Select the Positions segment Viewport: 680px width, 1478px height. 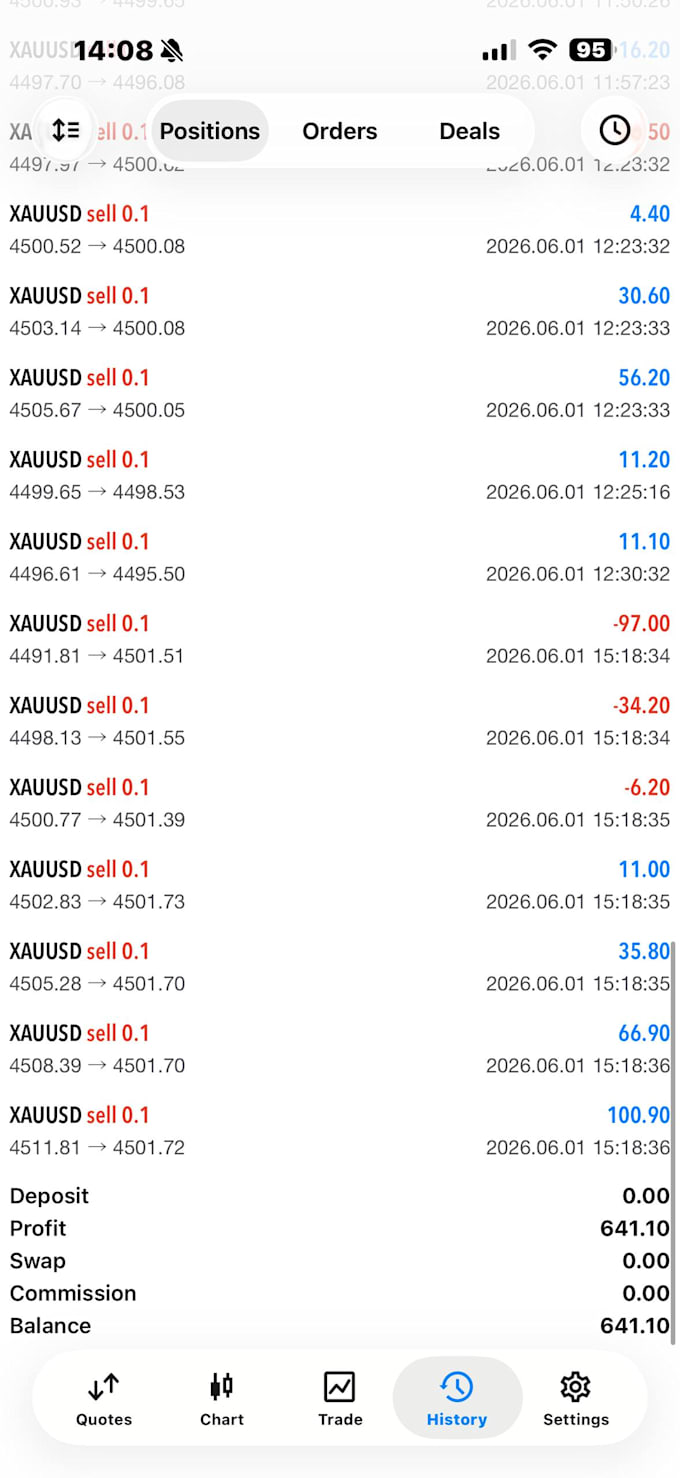click(210, 131)
